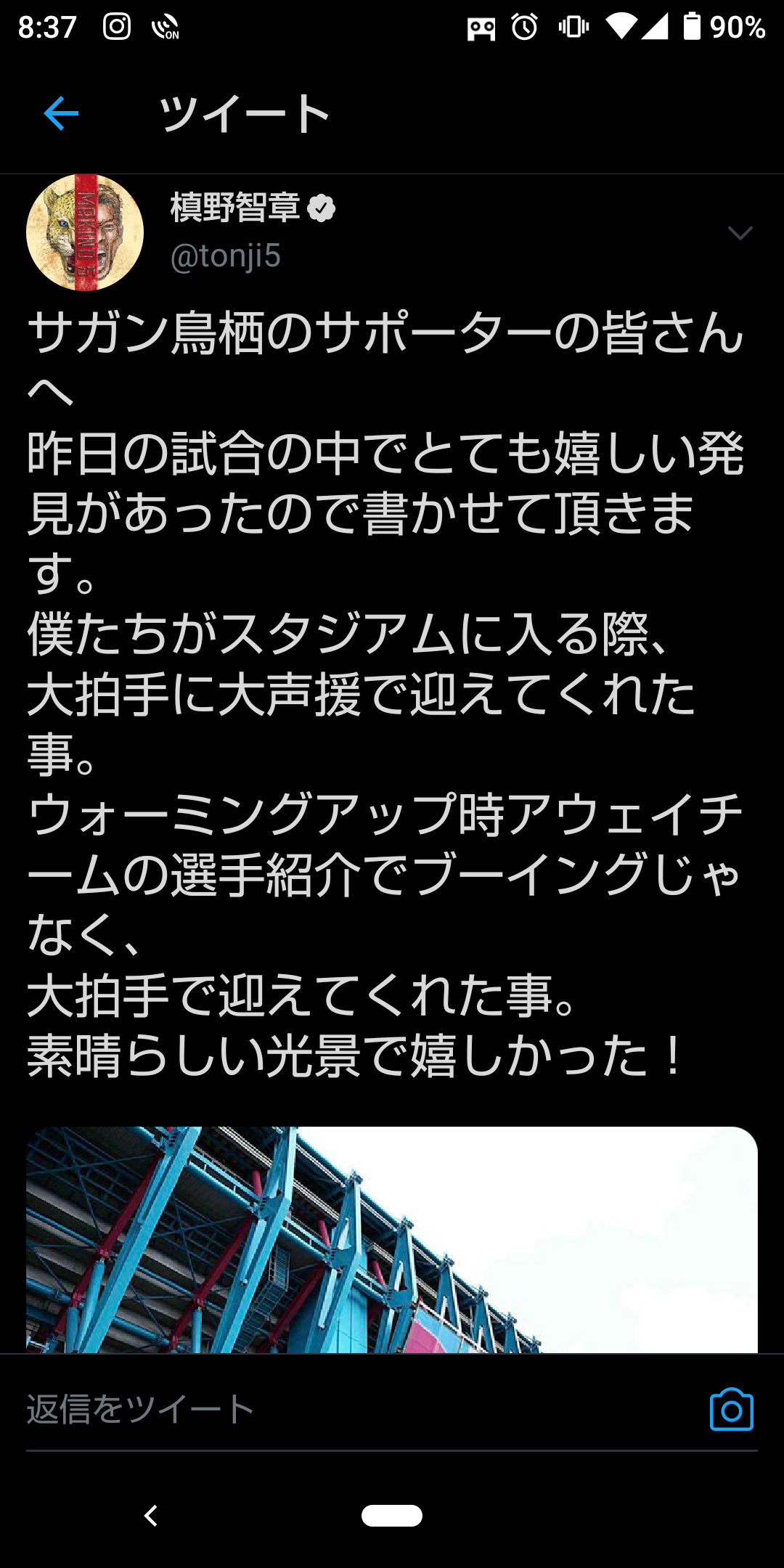Tap the home pill in the navigation bar

pos(392,1516)
